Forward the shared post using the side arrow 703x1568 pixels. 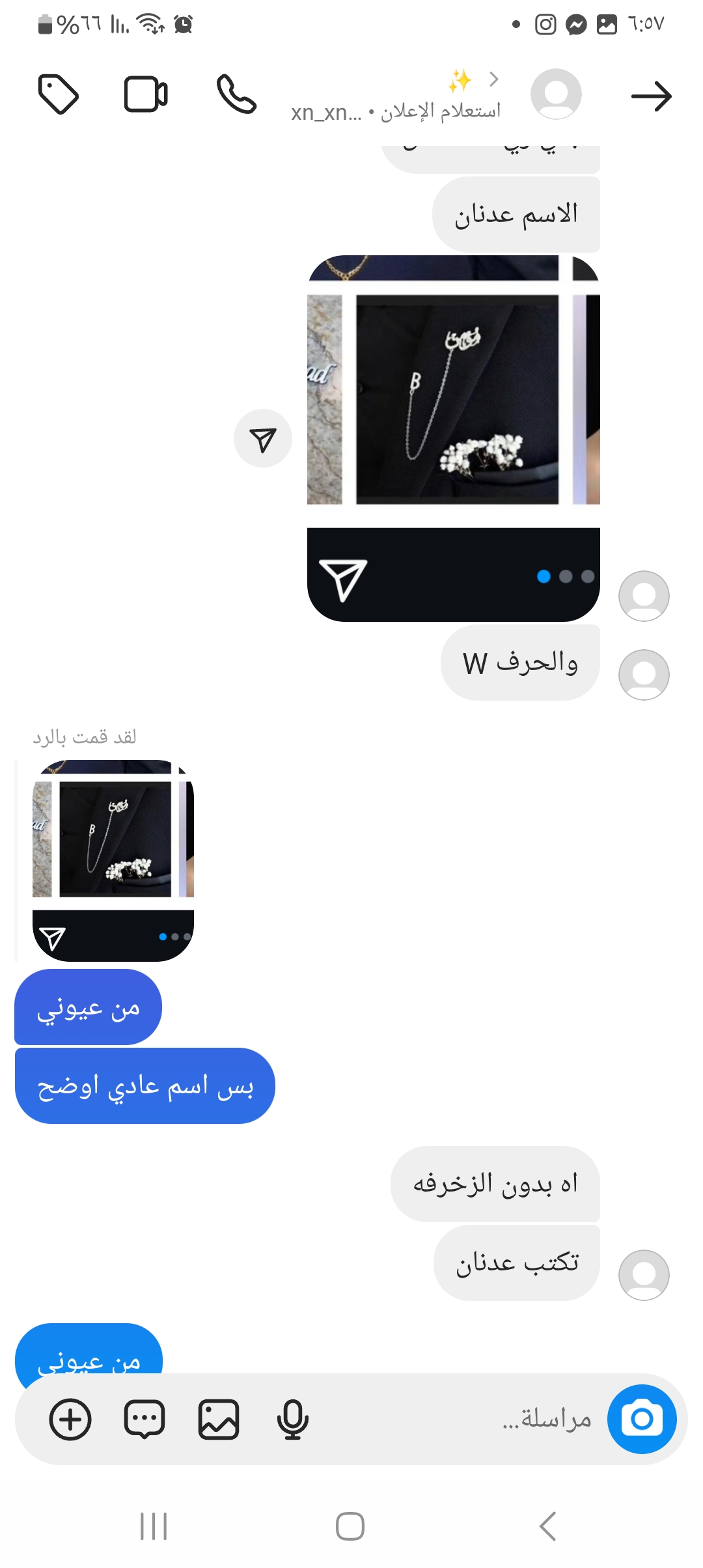click(x=263, y=439)
